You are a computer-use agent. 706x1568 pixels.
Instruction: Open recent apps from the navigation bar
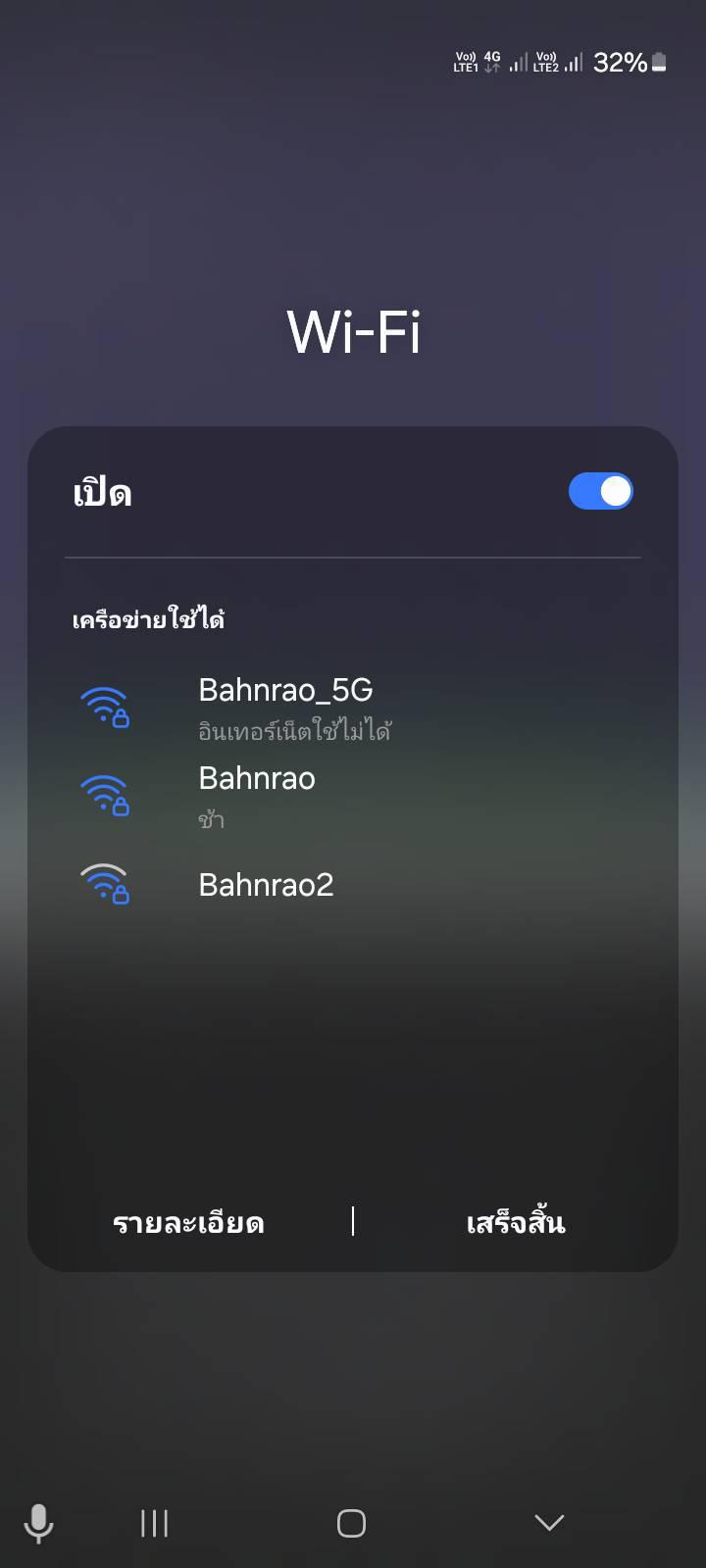click(x=154, y=1523)
